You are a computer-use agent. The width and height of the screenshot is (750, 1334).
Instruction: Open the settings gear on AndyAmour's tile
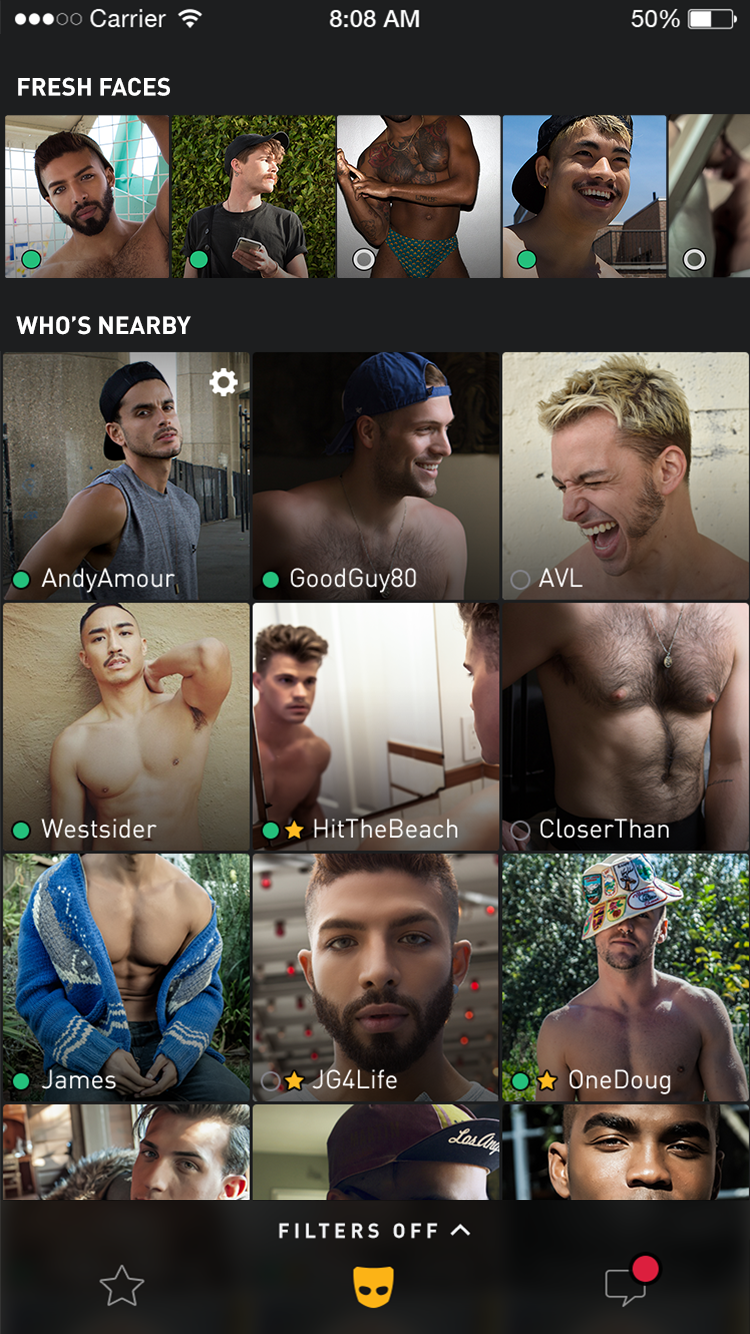point(223,382)
